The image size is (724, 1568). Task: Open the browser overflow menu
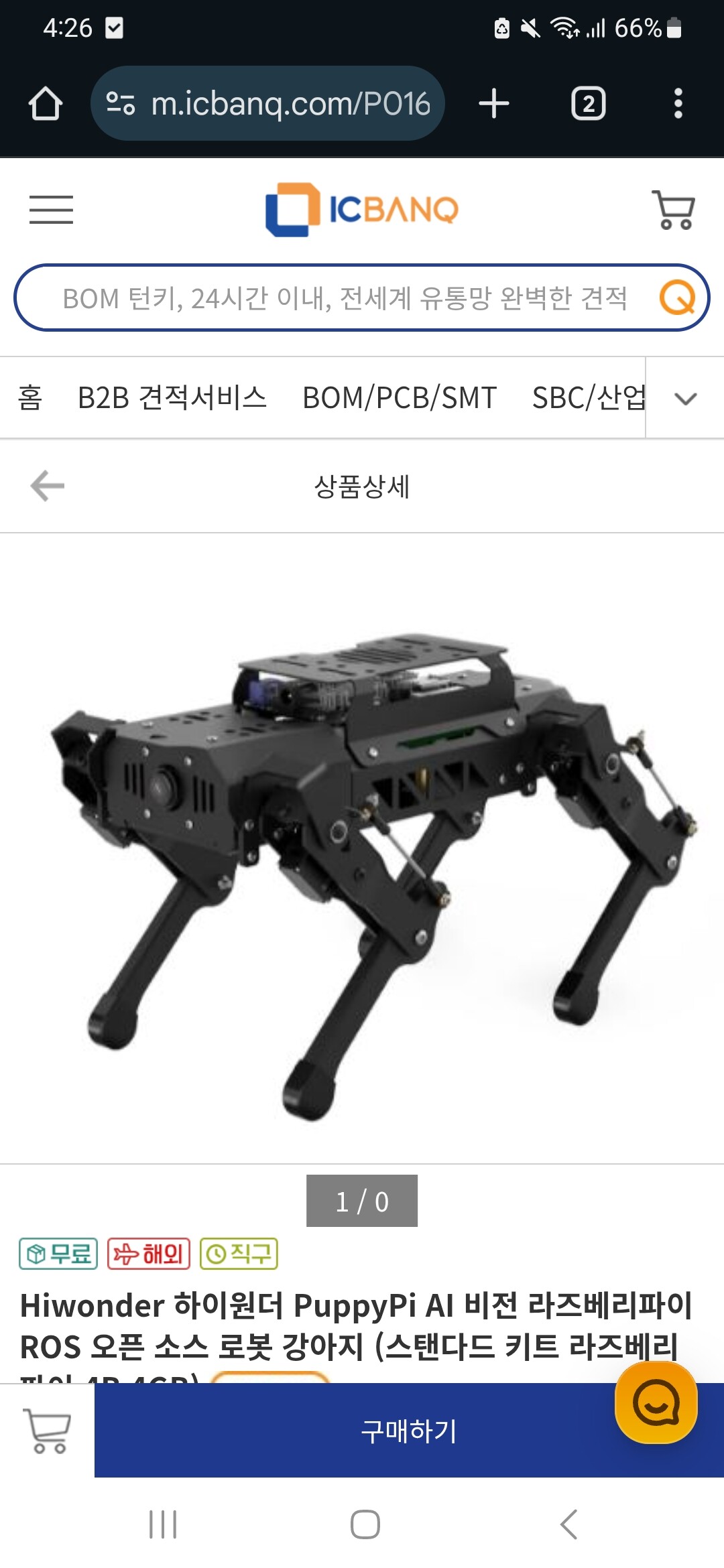[x=678, y=104]
